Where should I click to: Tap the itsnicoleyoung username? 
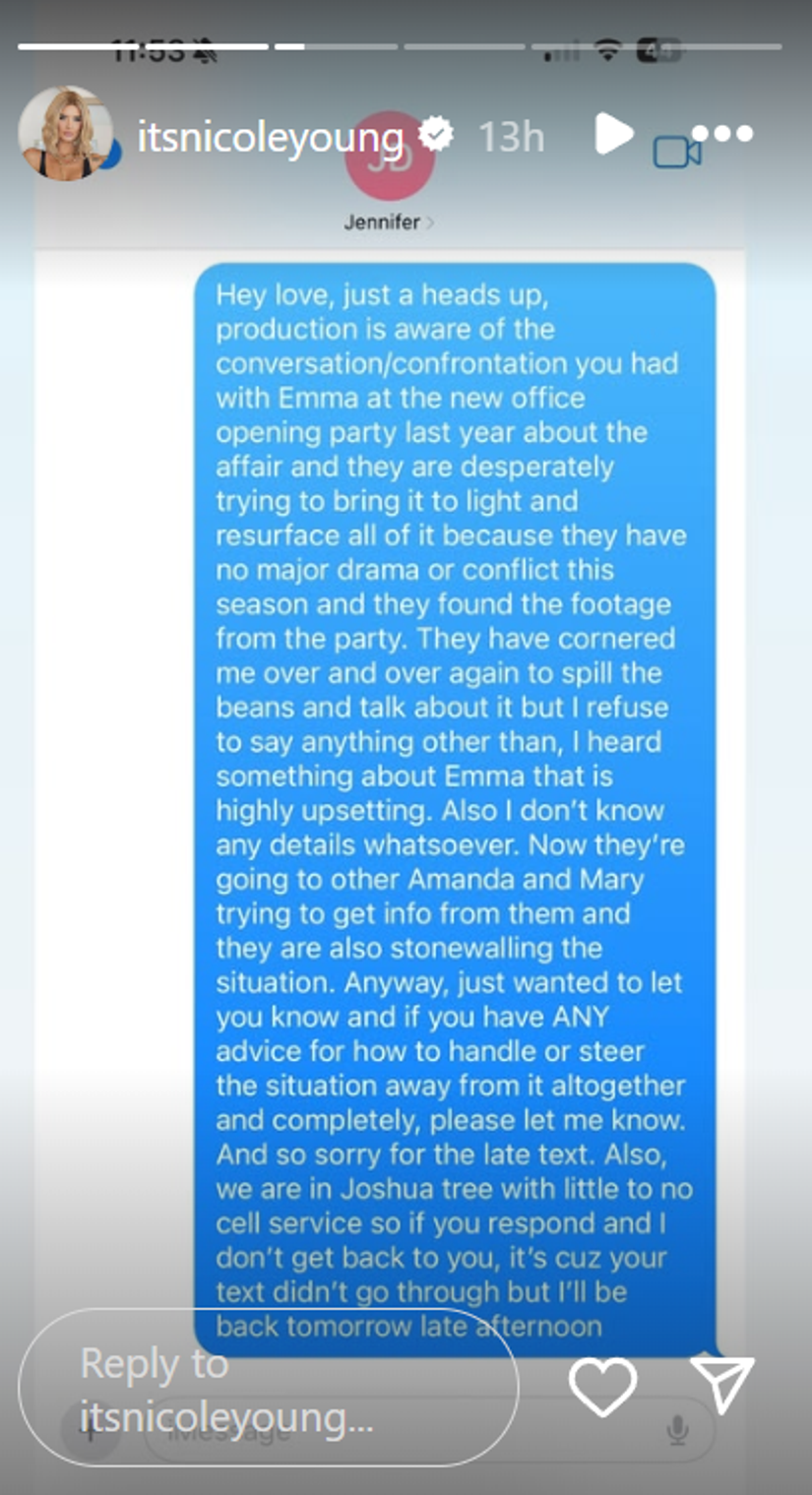click(x=271, y=136)
